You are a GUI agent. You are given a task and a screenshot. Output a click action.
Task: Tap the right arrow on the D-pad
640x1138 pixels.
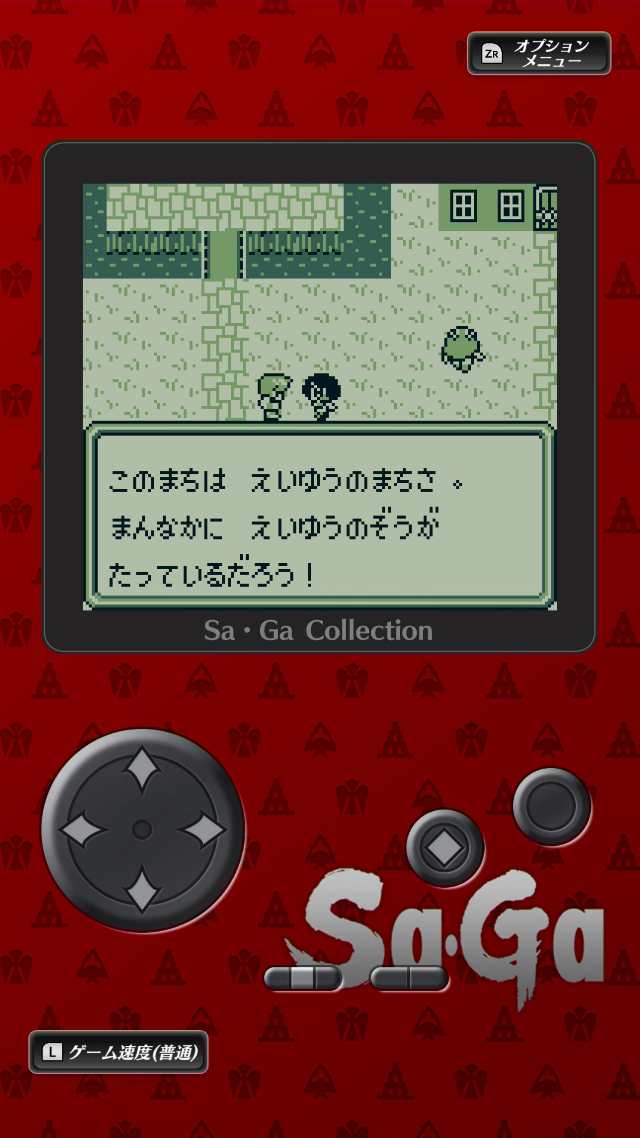[x=202, y=829]
